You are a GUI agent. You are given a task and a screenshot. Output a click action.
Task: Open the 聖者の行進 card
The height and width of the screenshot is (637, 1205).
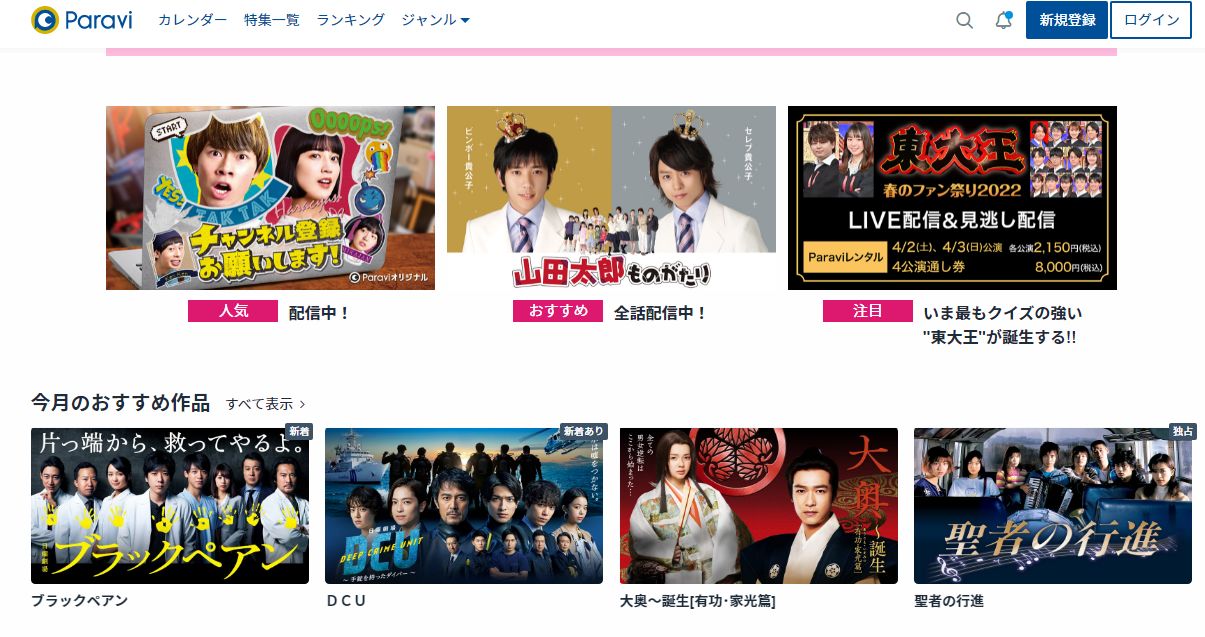[1052, 506]
